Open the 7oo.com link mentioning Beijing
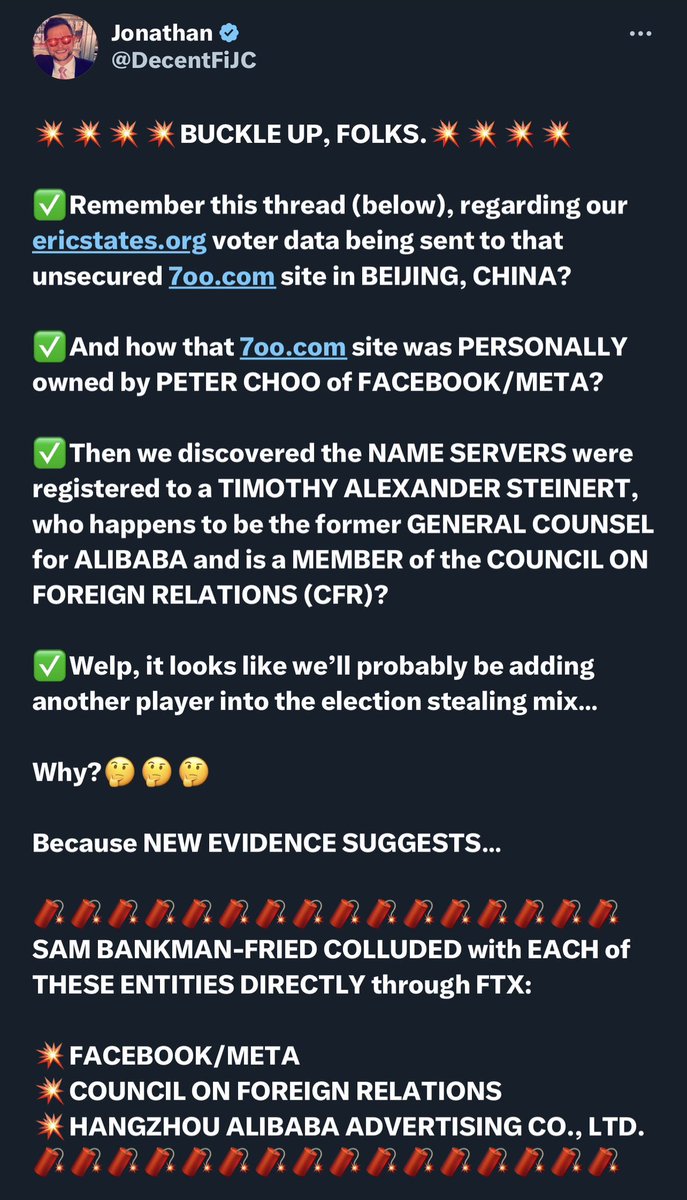687x1200 pixels. tap(221, 276)
